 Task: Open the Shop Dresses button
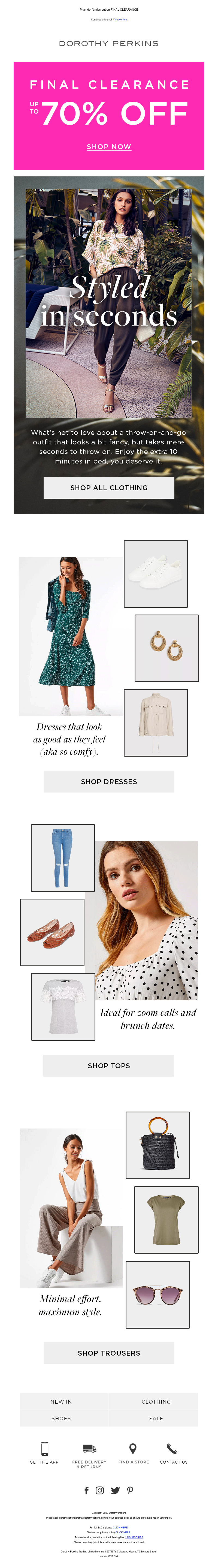click(108, 782)
